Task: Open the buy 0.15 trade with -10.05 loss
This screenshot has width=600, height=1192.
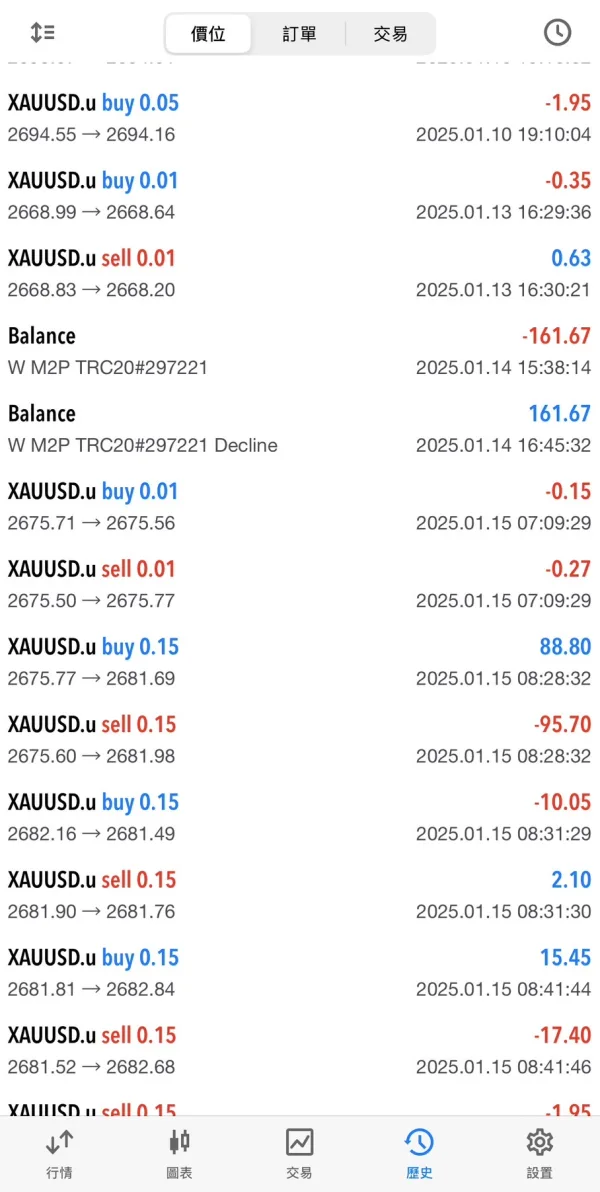Action: 299,817
